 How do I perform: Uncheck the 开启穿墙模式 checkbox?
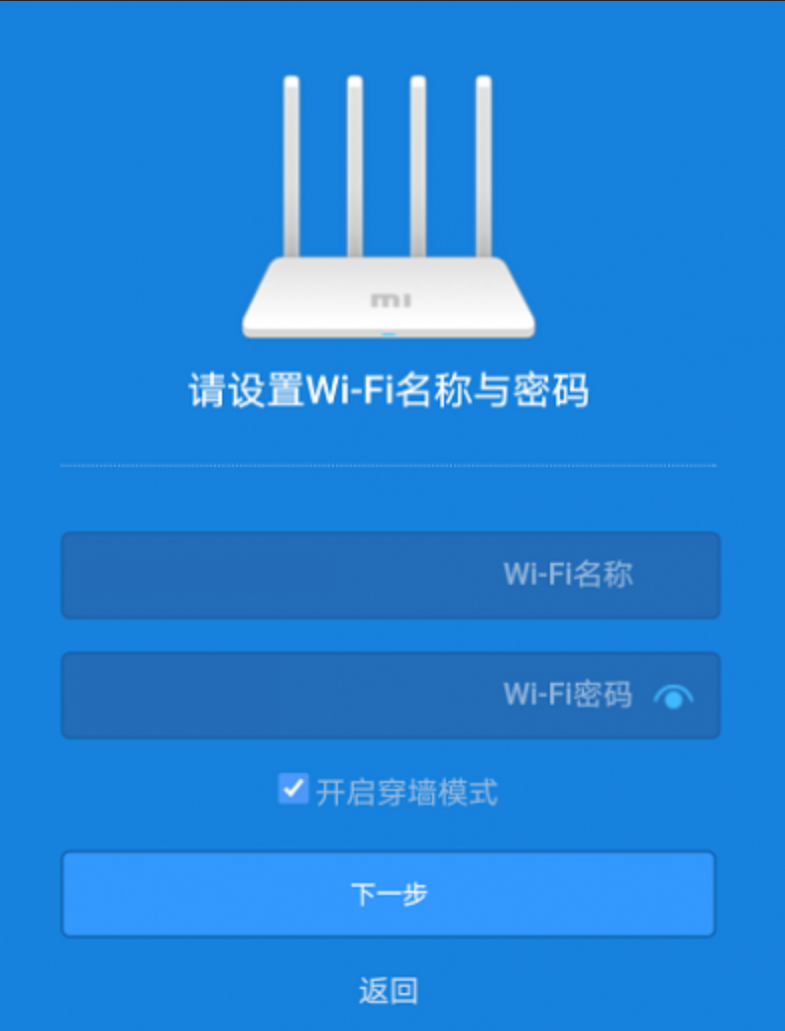[x=293, y=790]
